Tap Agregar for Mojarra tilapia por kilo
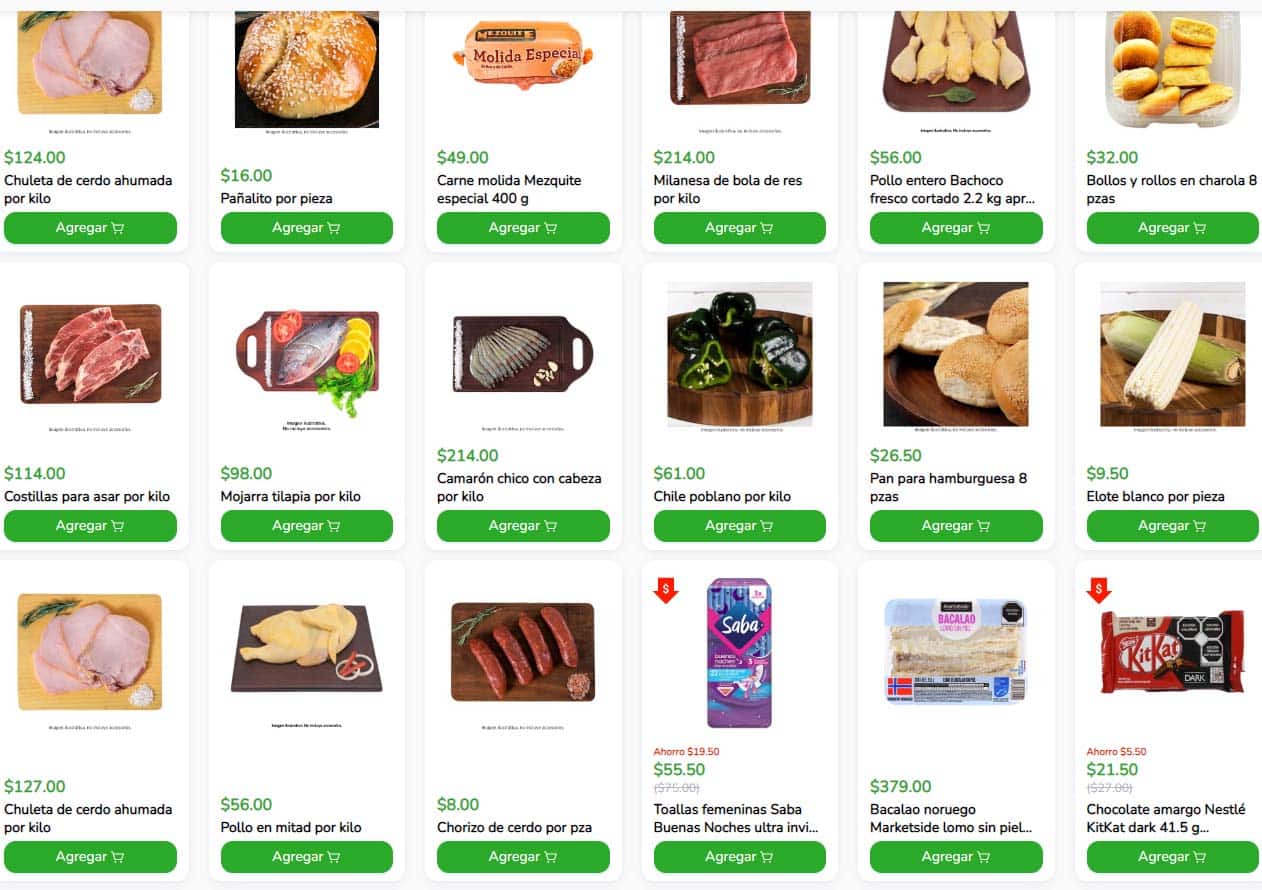Screen dimensions: 1262x890 pyautogui.click(x=306, y=526)
